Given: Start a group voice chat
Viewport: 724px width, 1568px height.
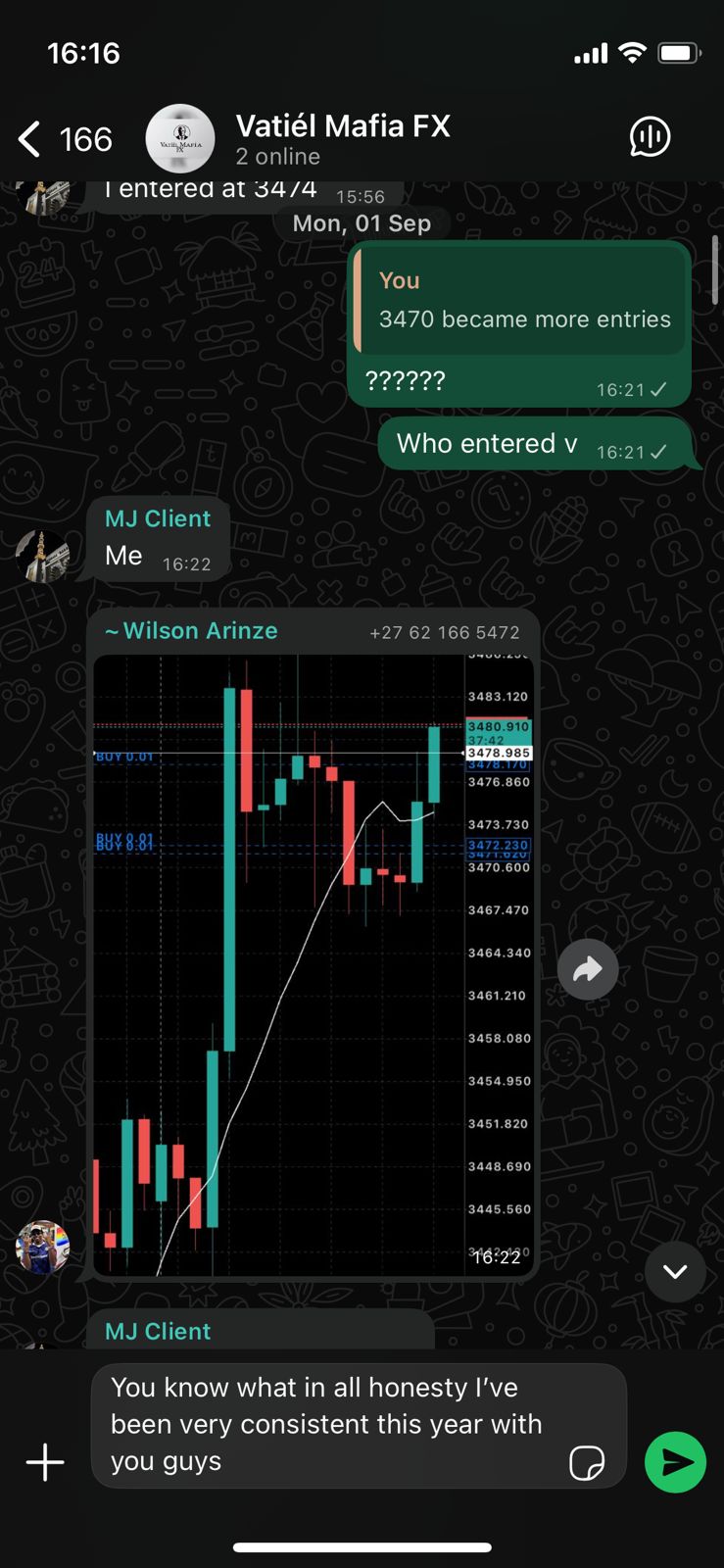Looking at the screenshot, I should tap(650, 137).
